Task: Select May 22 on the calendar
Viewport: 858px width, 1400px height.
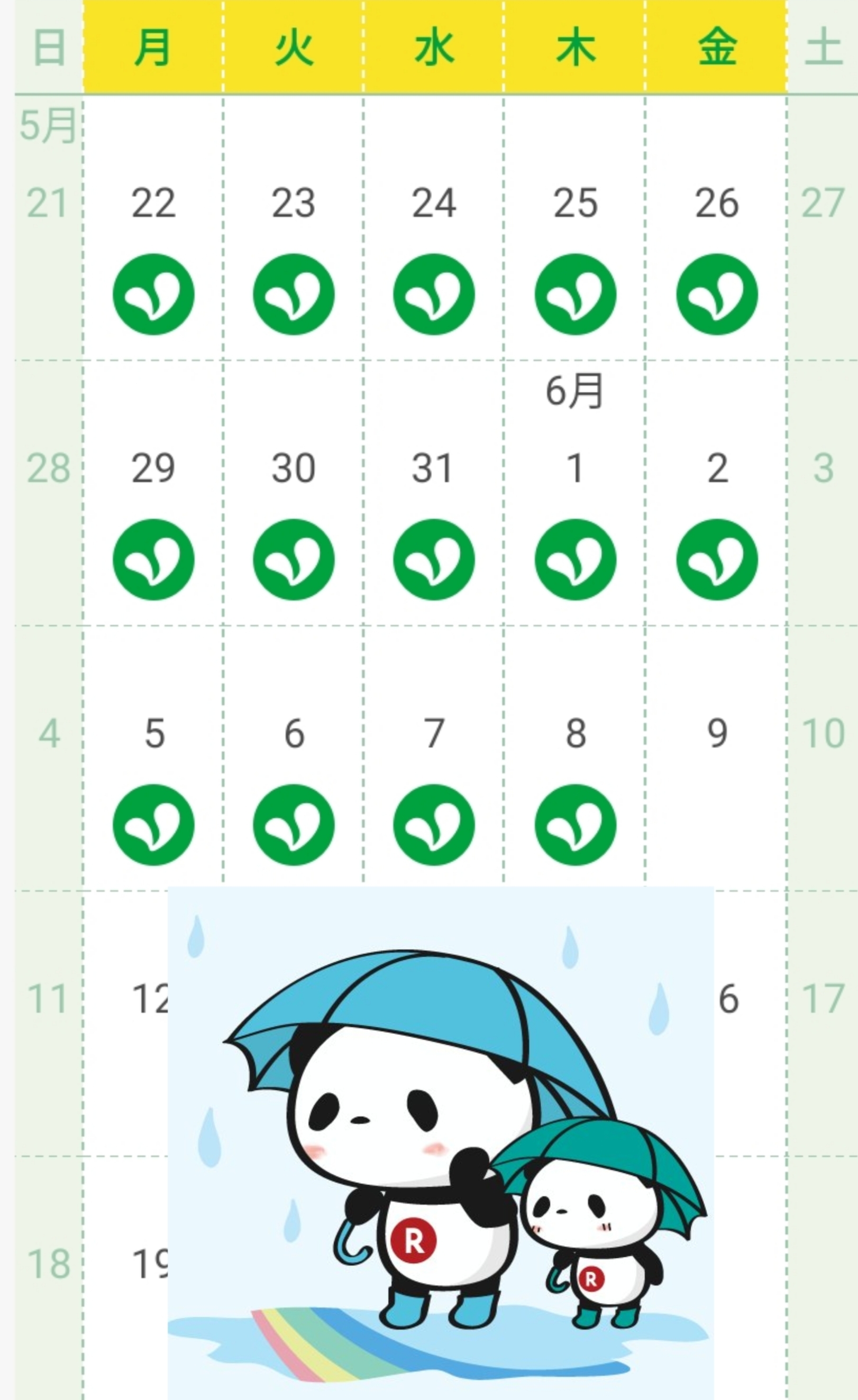Action: [153, 227]
